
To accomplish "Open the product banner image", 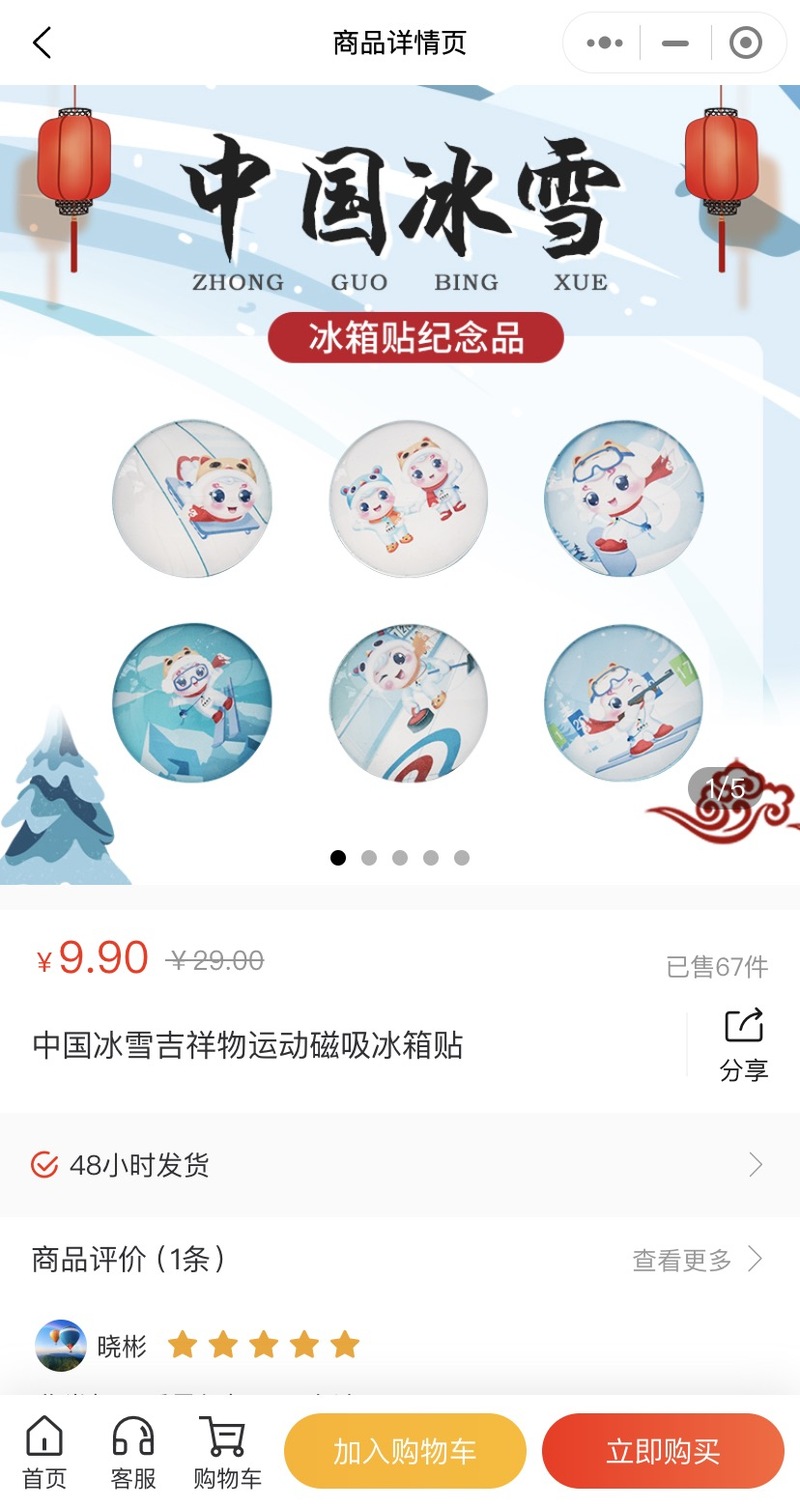I will [400, 485].
